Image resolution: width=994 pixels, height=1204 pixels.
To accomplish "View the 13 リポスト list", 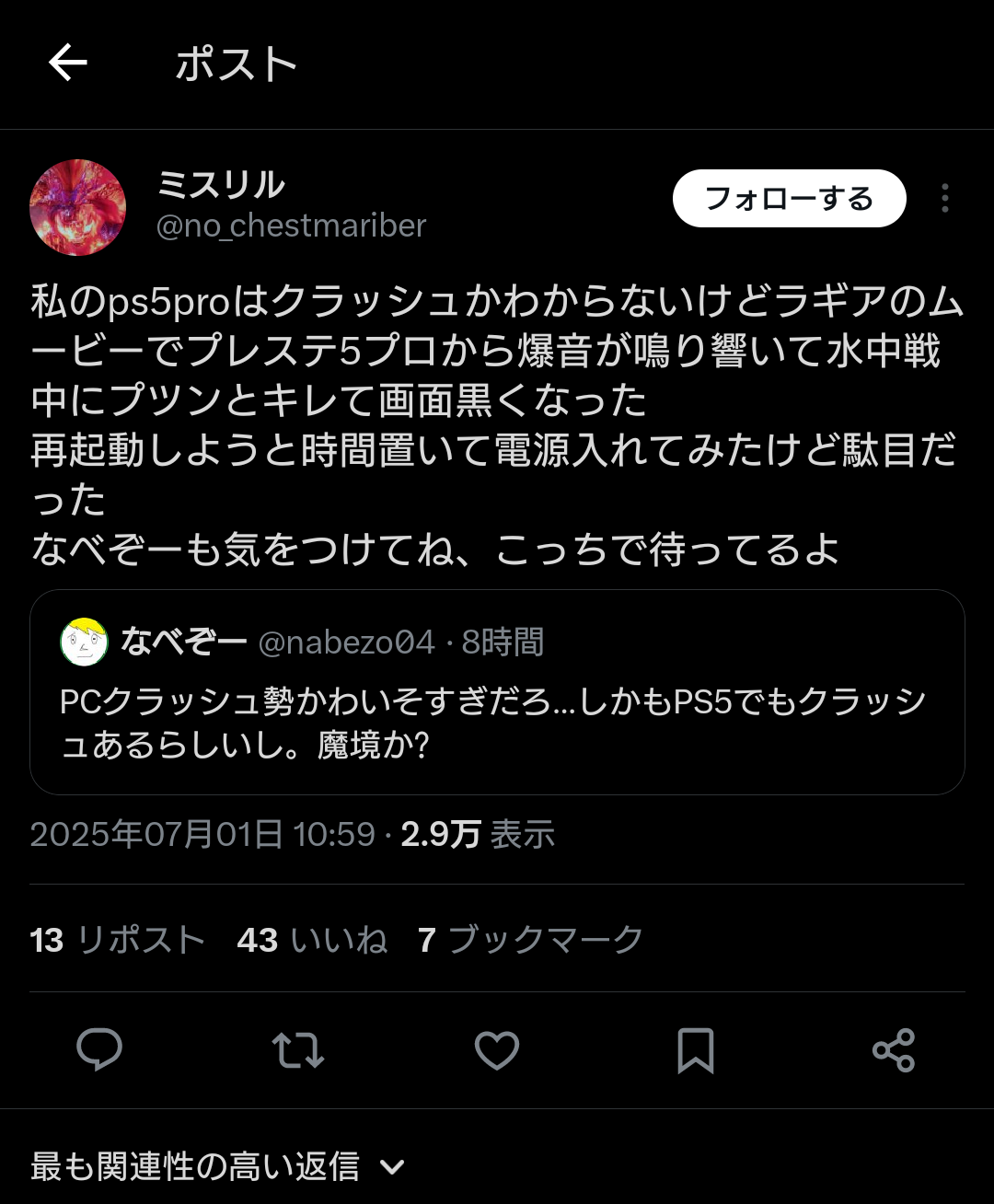I will coord(117,940).
